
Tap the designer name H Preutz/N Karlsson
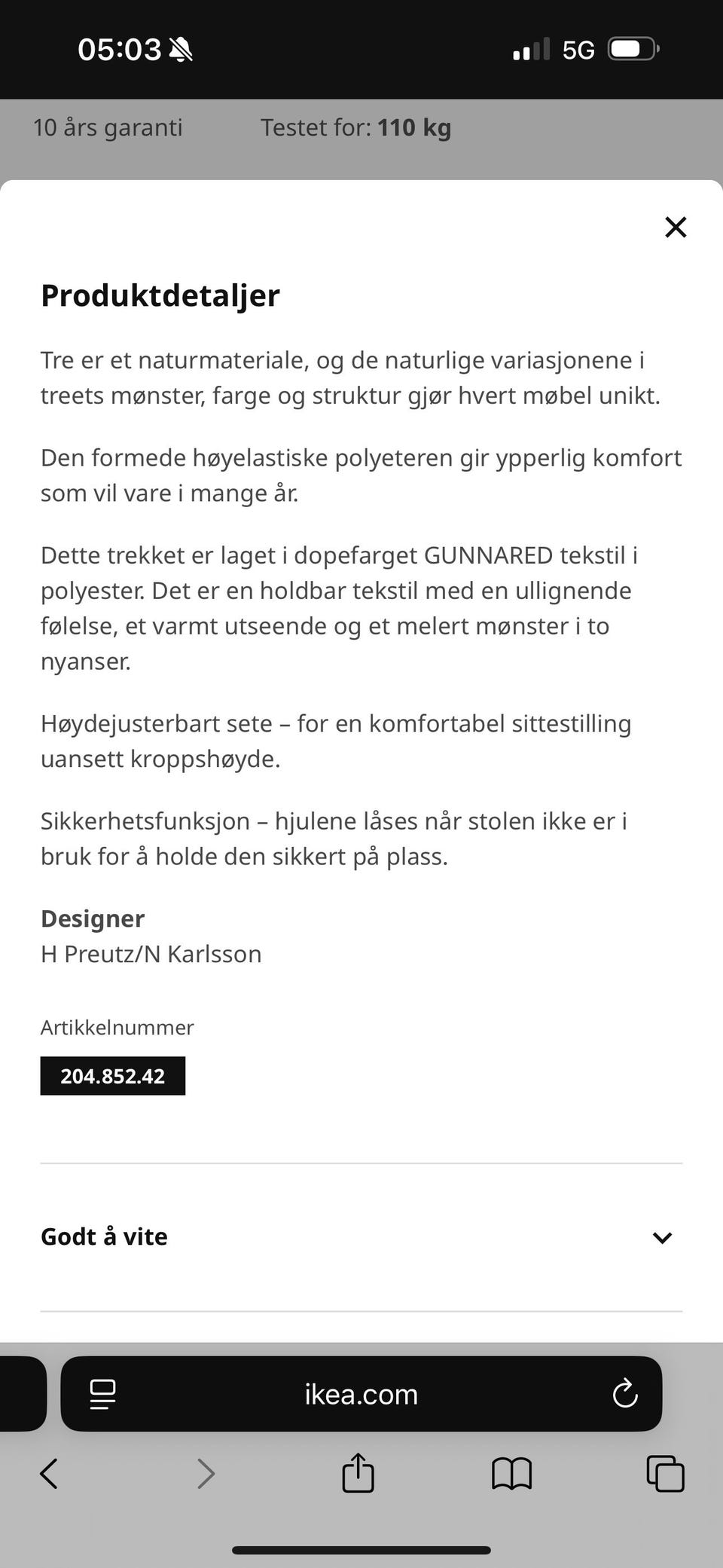point(151,954)
